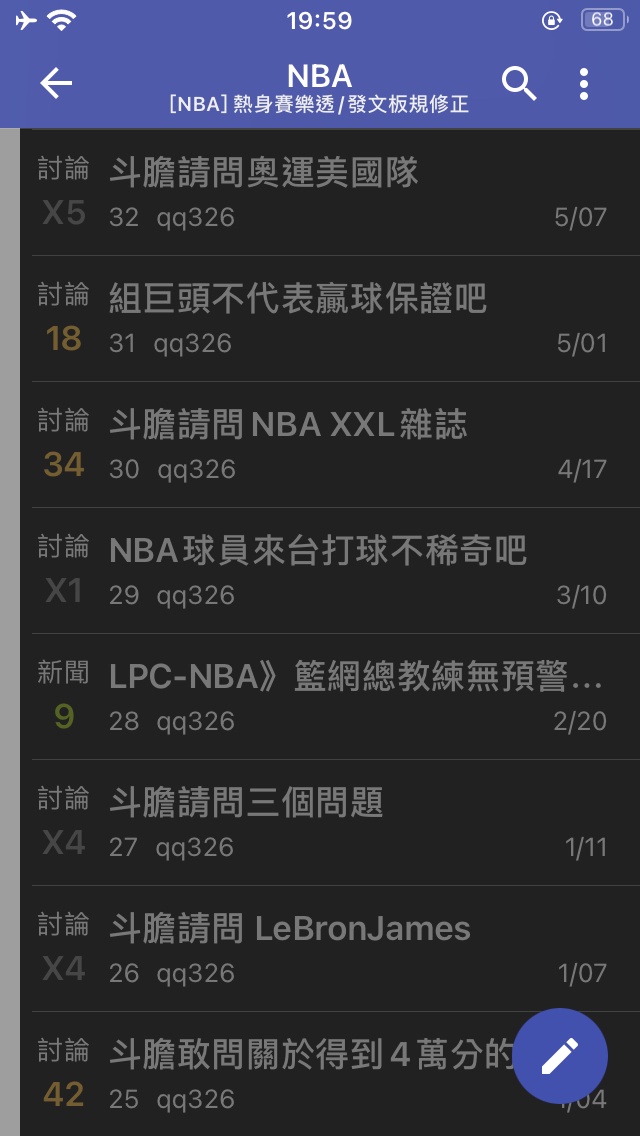The width and height of the screenshot is (640, 1136).
Task: Go back with the arrow icon
Action: tap(56, 84)
